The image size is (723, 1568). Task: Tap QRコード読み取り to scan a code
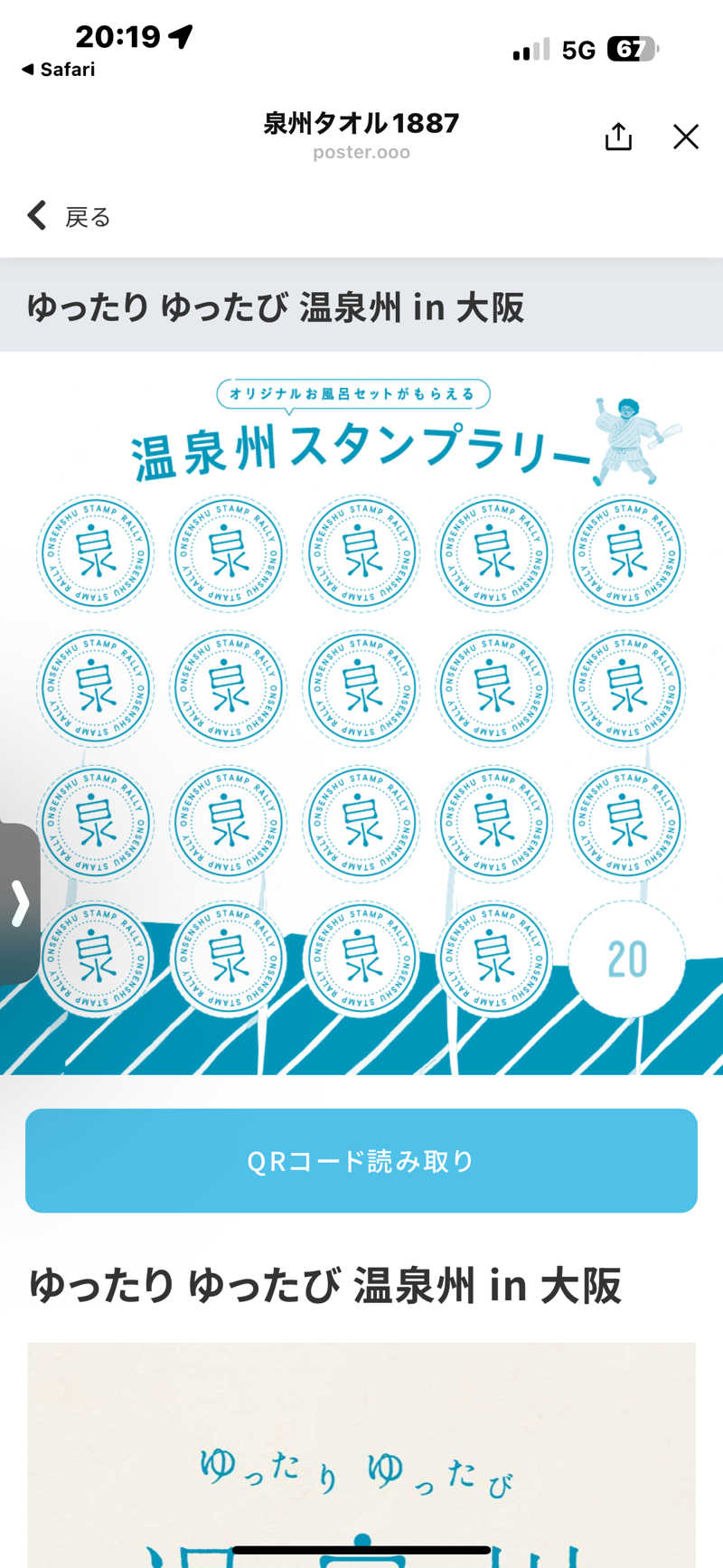click(x=361, y=1160)
